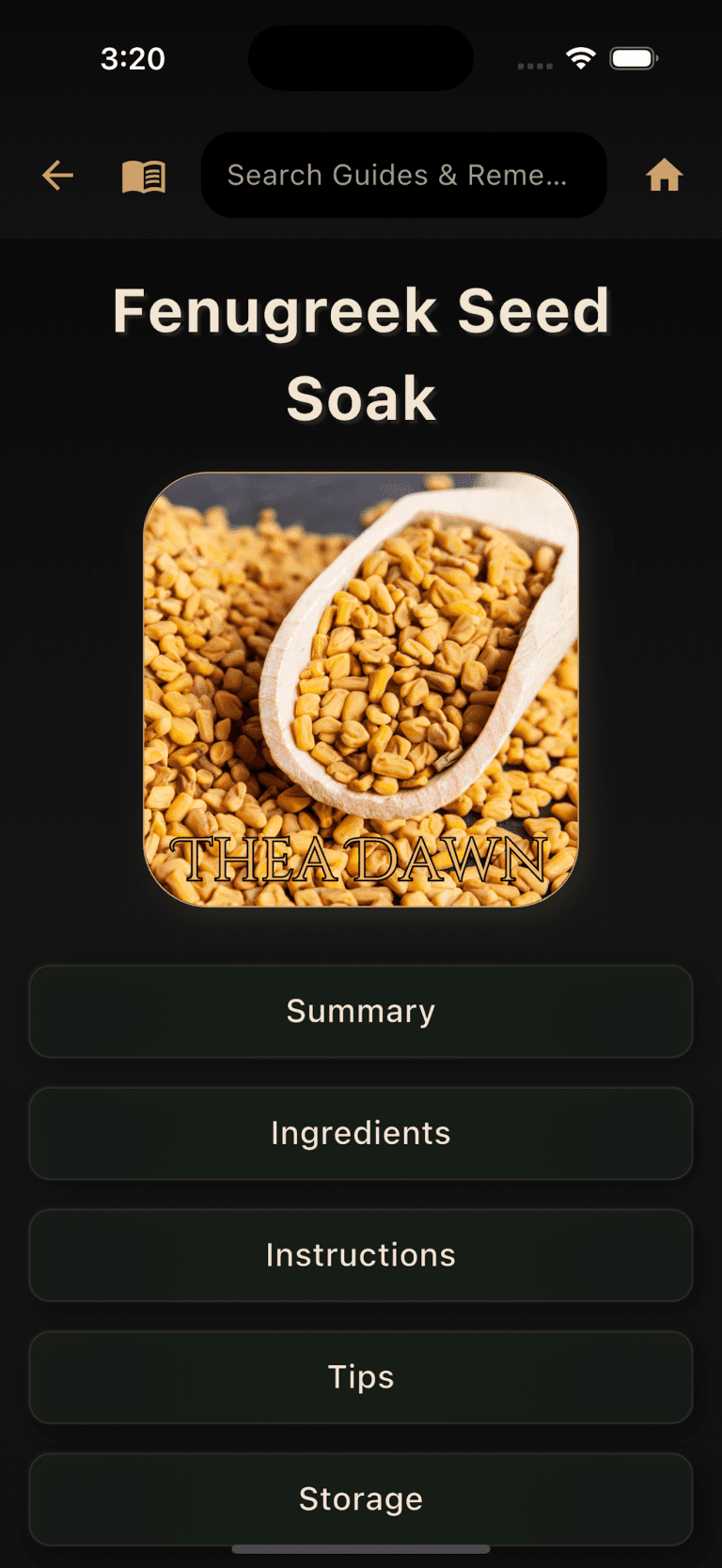Open the guide book icon
Image resolution: width=722 pixels, height=1568 pixels.
(x=144, y=176)
